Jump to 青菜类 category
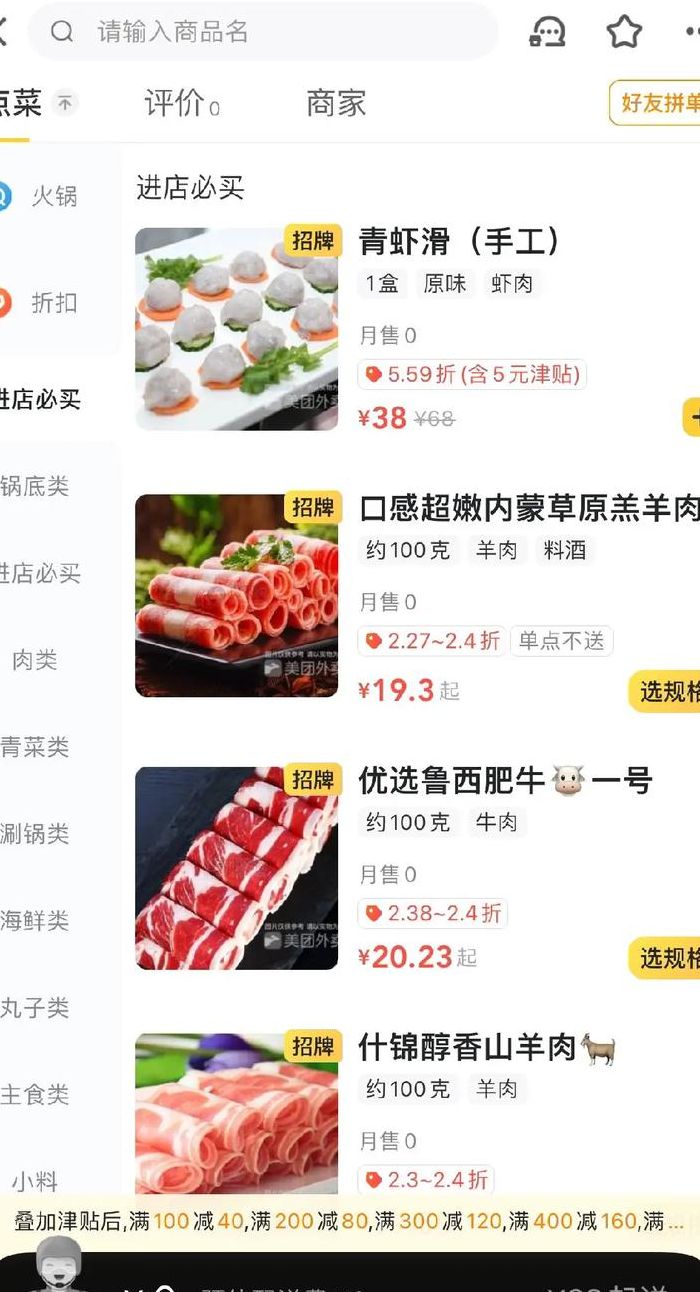 point(35,747)
